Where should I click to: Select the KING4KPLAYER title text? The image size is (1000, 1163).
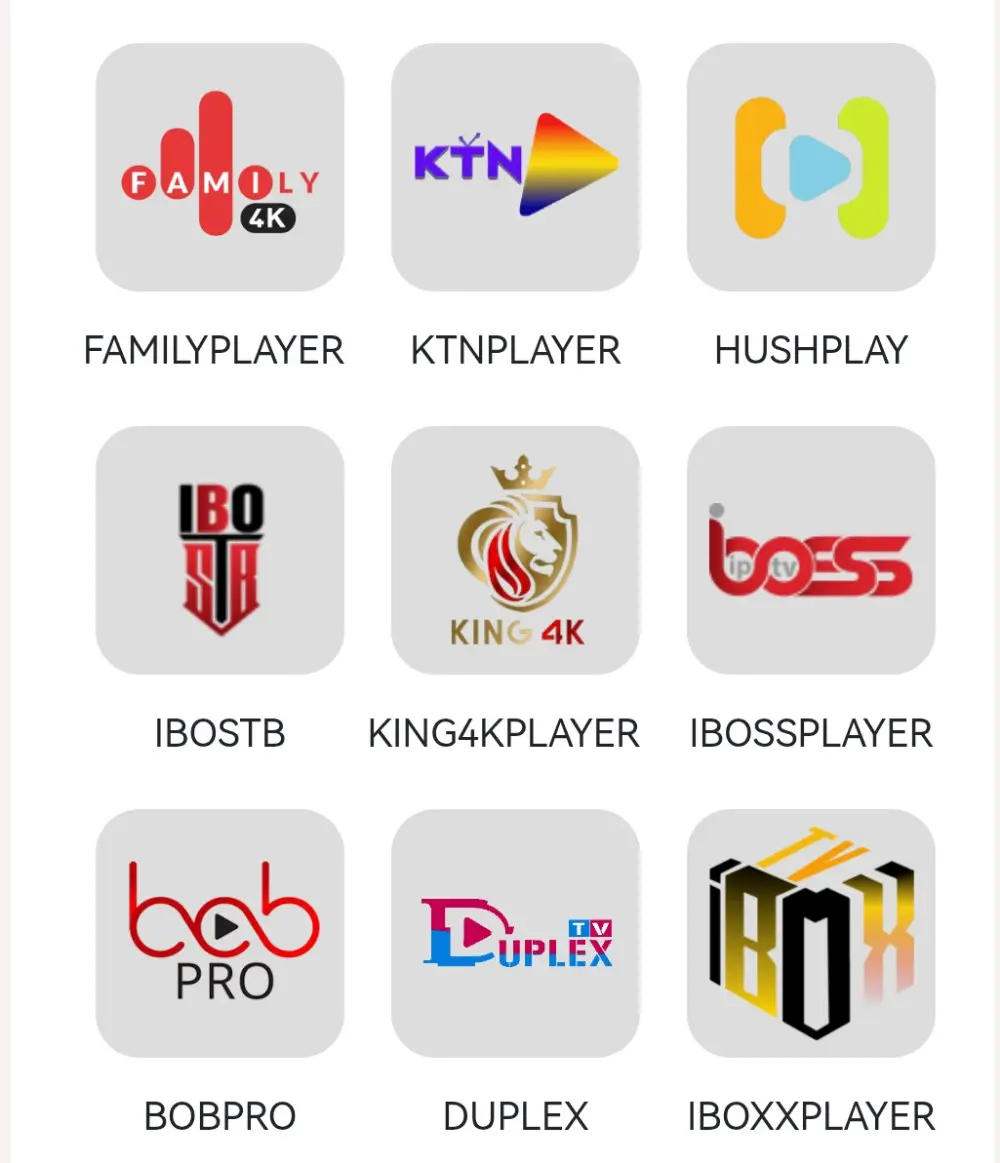[x=505, y=733]
